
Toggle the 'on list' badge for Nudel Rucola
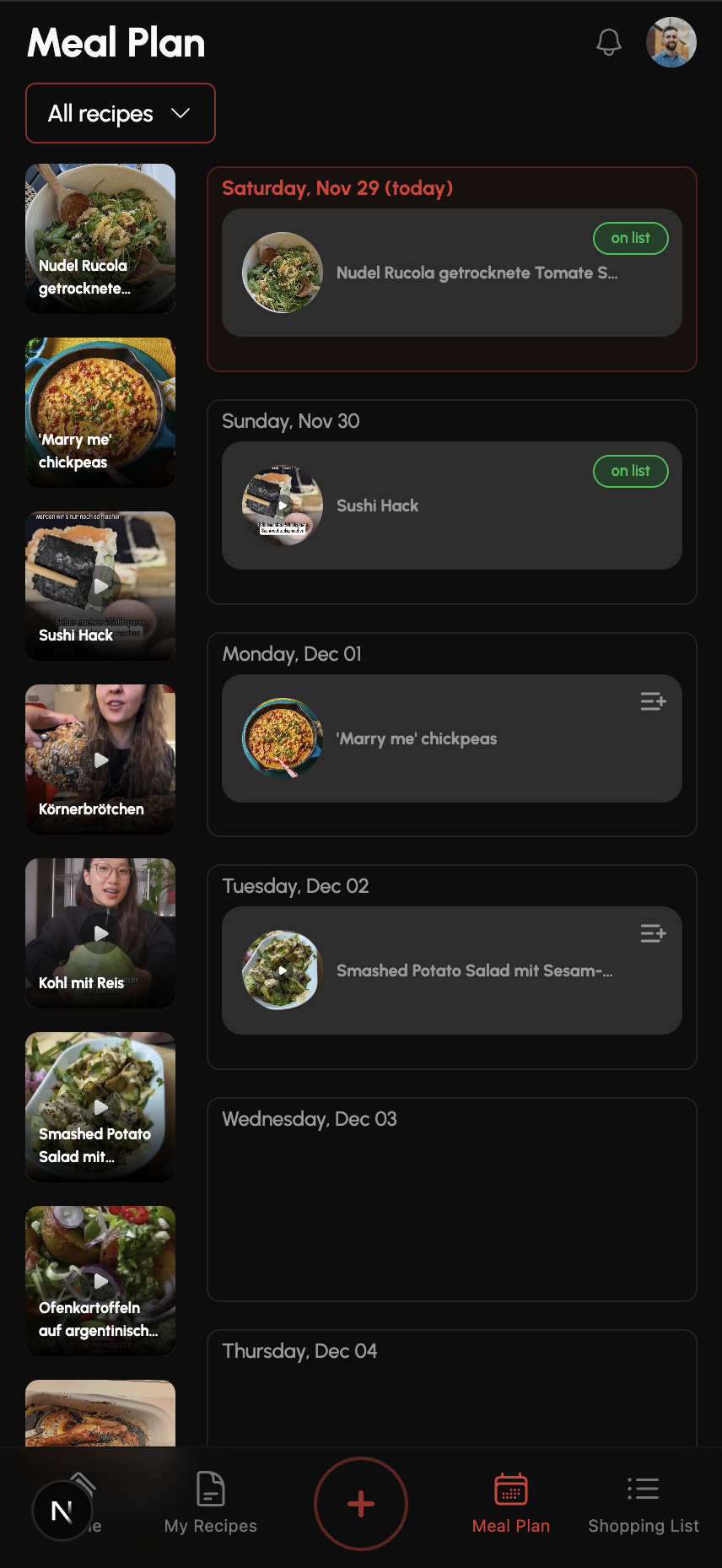pyautogui.click(x=630, y=238)
